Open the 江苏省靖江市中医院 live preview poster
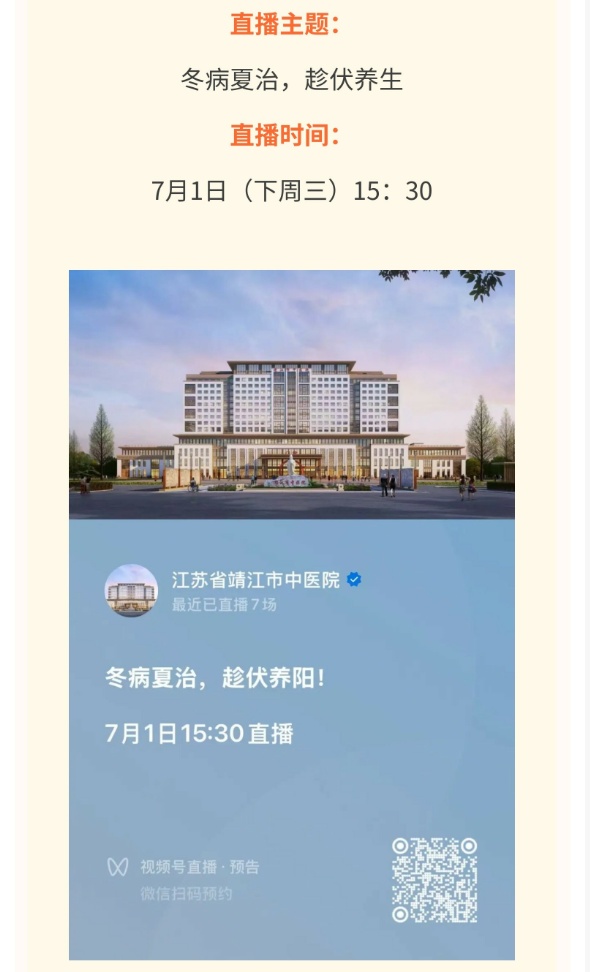Image resolution: width=590 pixels, height=972 pixels. click(x=291, y=614)
